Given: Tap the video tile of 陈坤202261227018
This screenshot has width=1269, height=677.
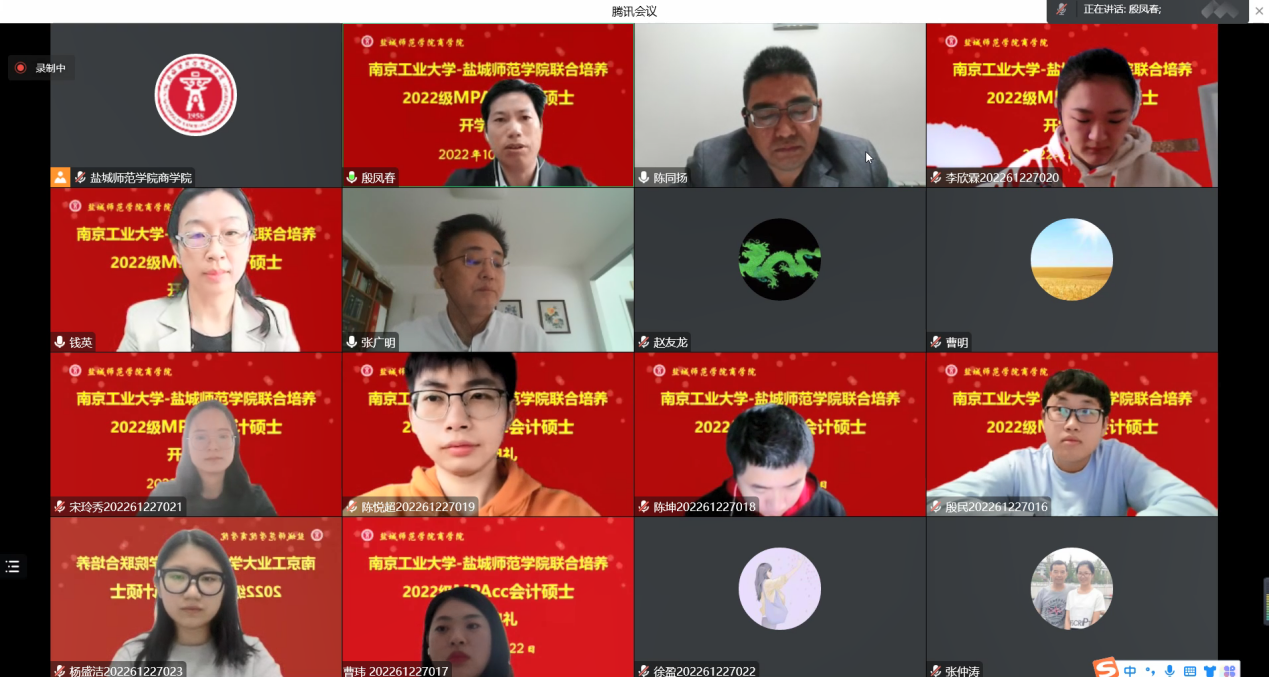Looking at the screenshot, I should coord(780,434).
